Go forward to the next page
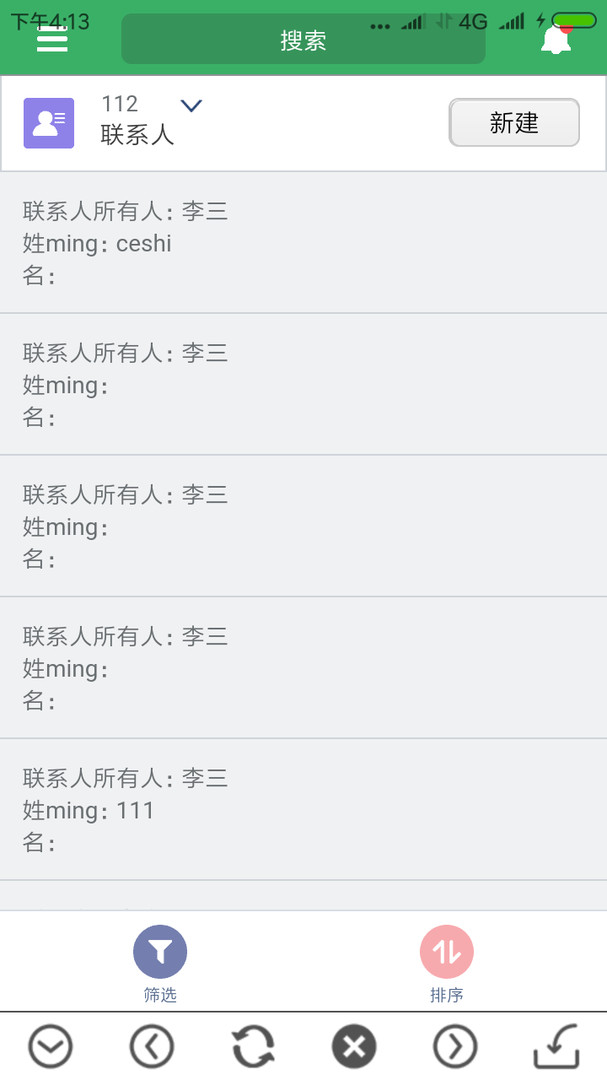This screenshot has width=607, height=1080. tap(455, 1047)
